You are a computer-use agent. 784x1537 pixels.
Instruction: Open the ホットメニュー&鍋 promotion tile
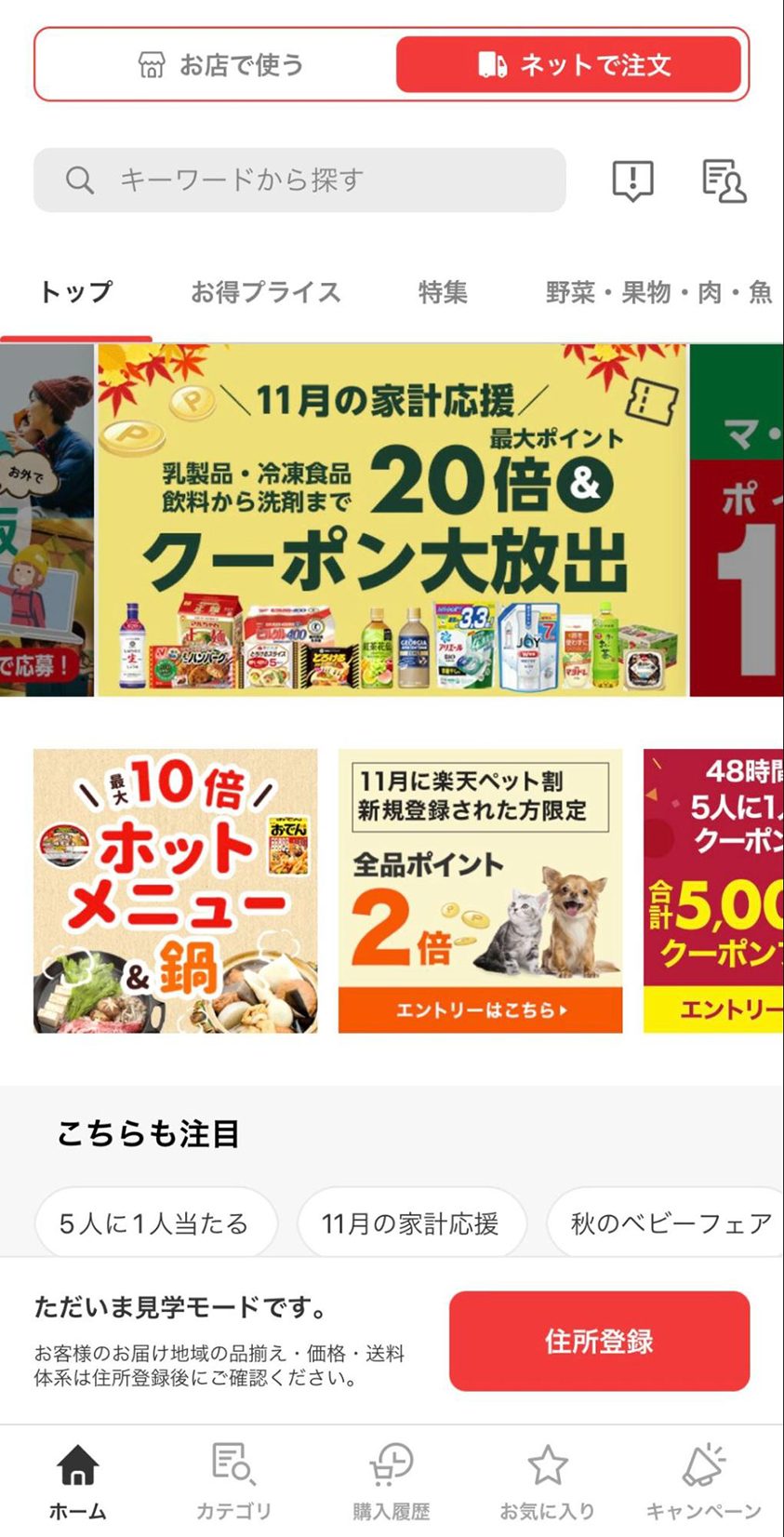pos(175,890)
